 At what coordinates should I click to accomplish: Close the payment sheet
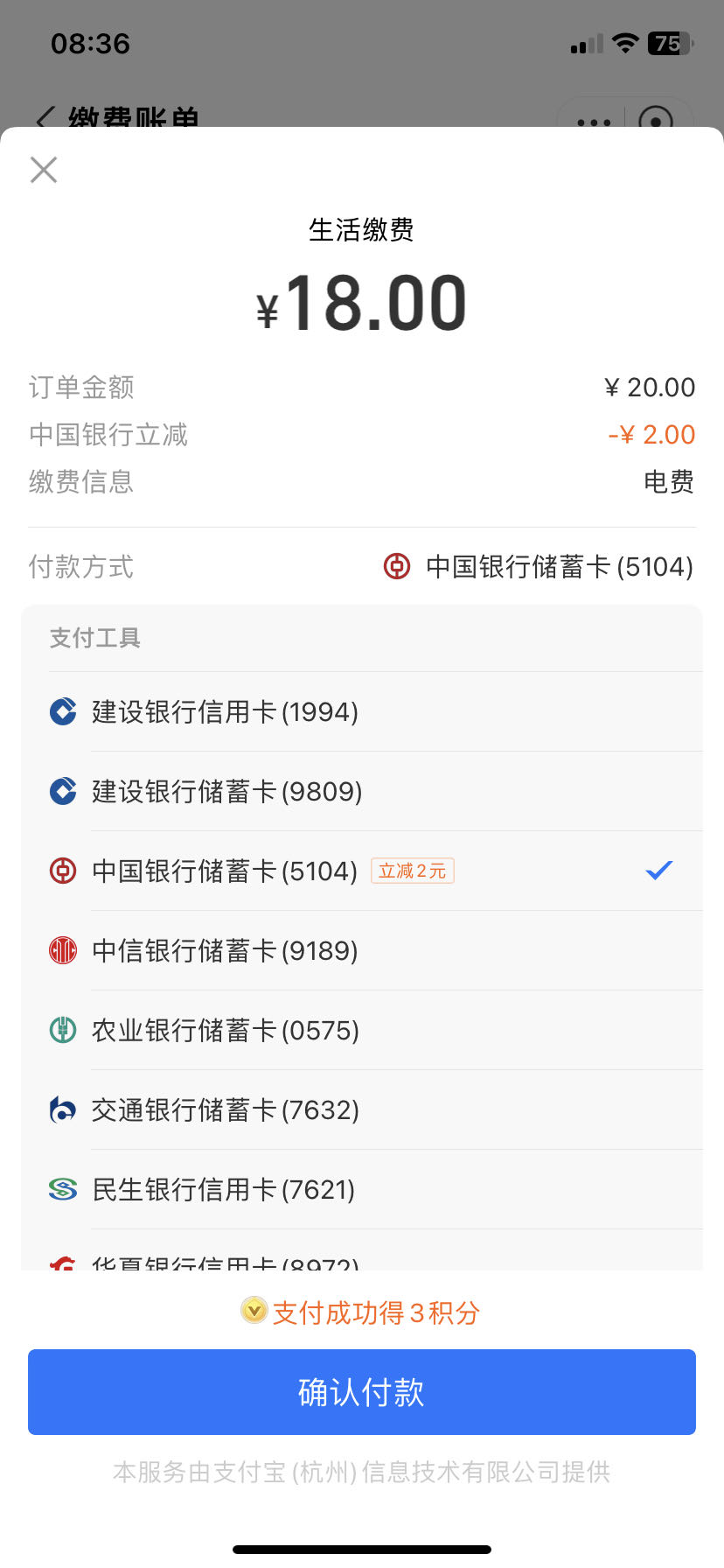pyautogui.click(x=44, y=170)
